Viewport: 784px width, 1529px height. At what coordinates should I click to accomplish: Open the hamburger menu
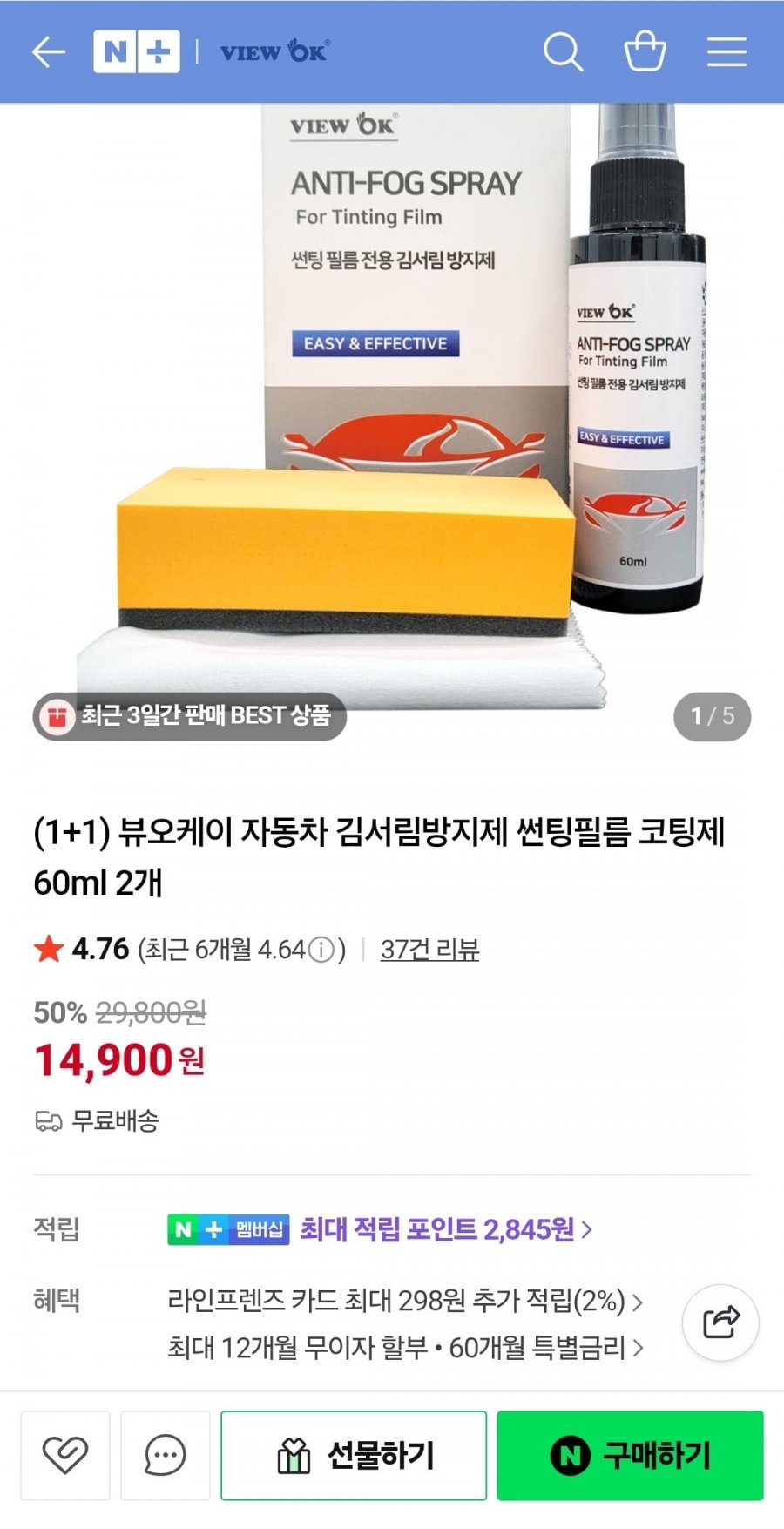[726, 52]
